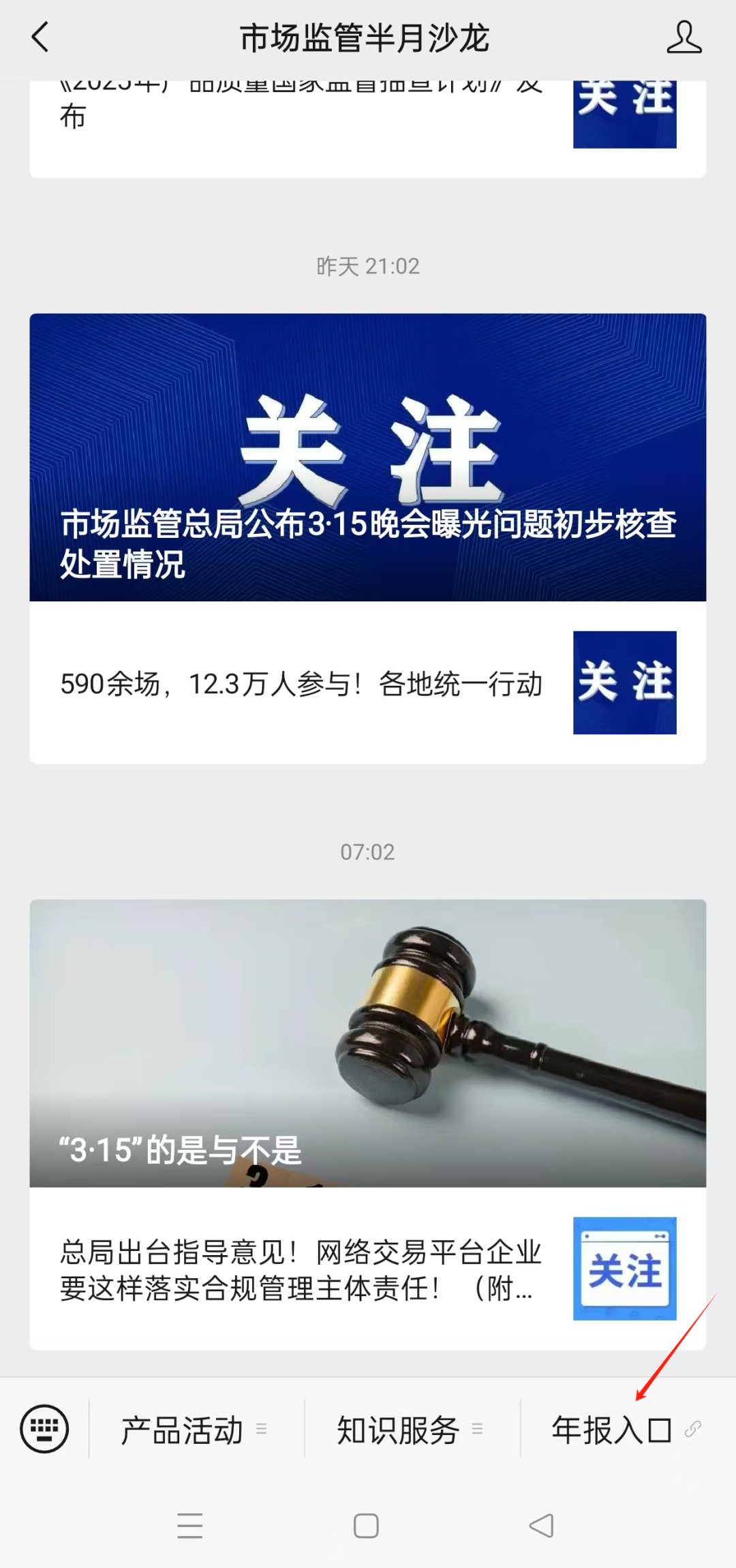Tap the 关注 thumbnail next to 590余场 article
The width and height of the screenshot is (736, 1568).
point(624,684)
